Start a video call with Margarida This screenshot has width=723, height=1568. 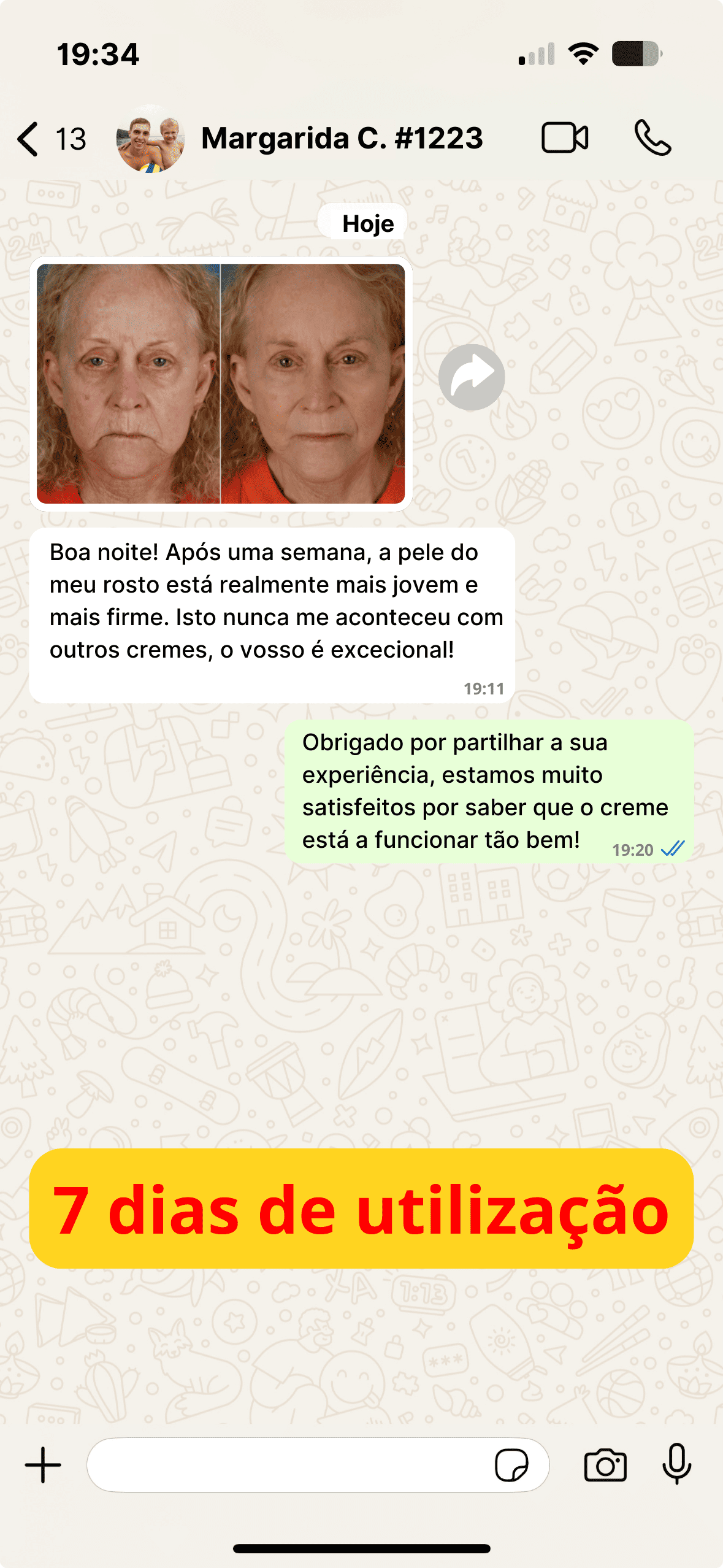[x=565, y=137]
